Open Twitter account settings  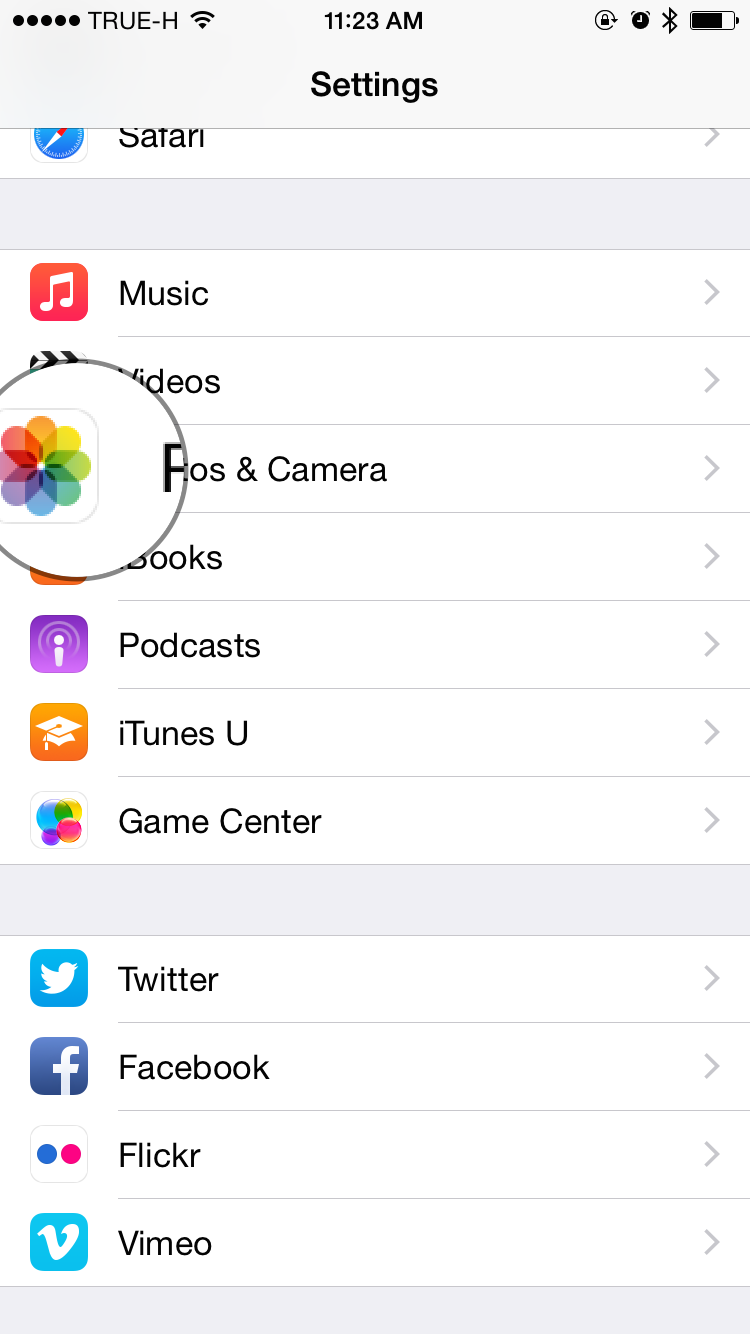[375, 979]
